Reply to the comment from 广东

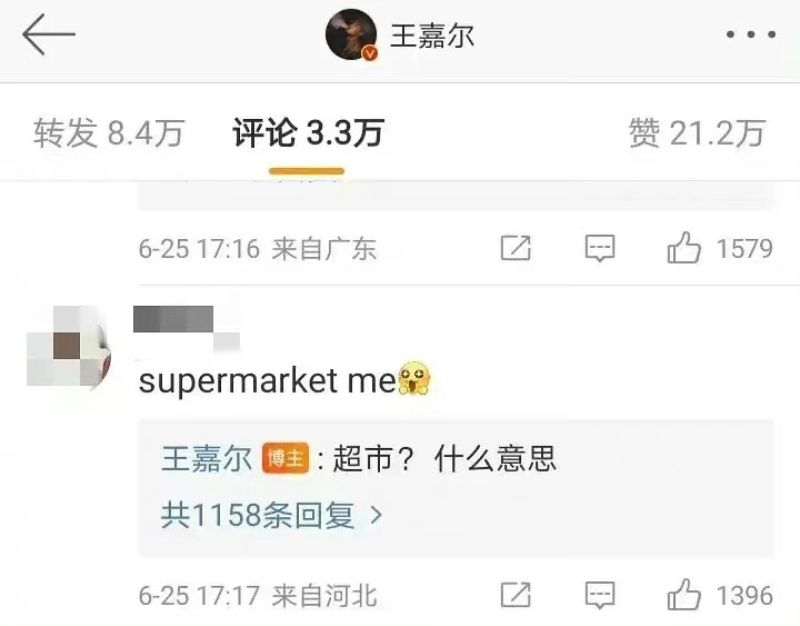click(x=598, y=248)
